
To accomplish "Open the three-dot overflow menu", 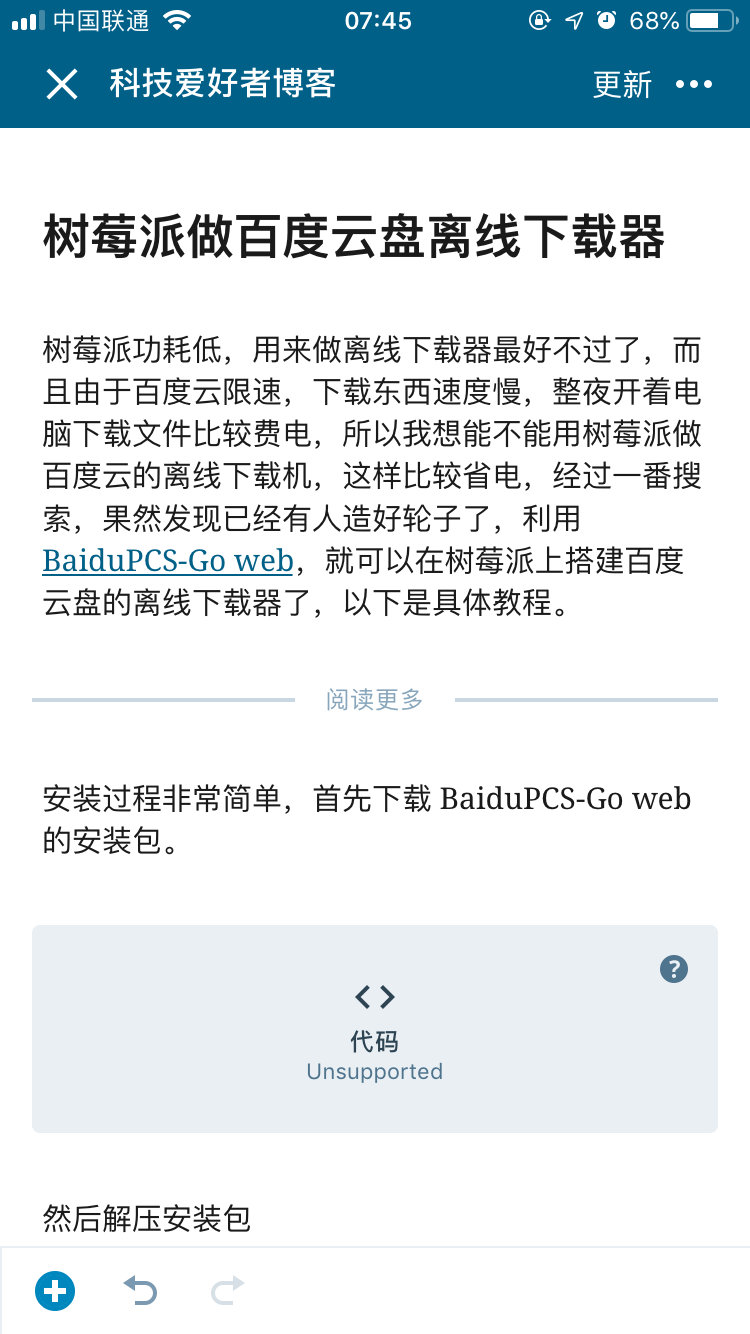I will point(694,85).
